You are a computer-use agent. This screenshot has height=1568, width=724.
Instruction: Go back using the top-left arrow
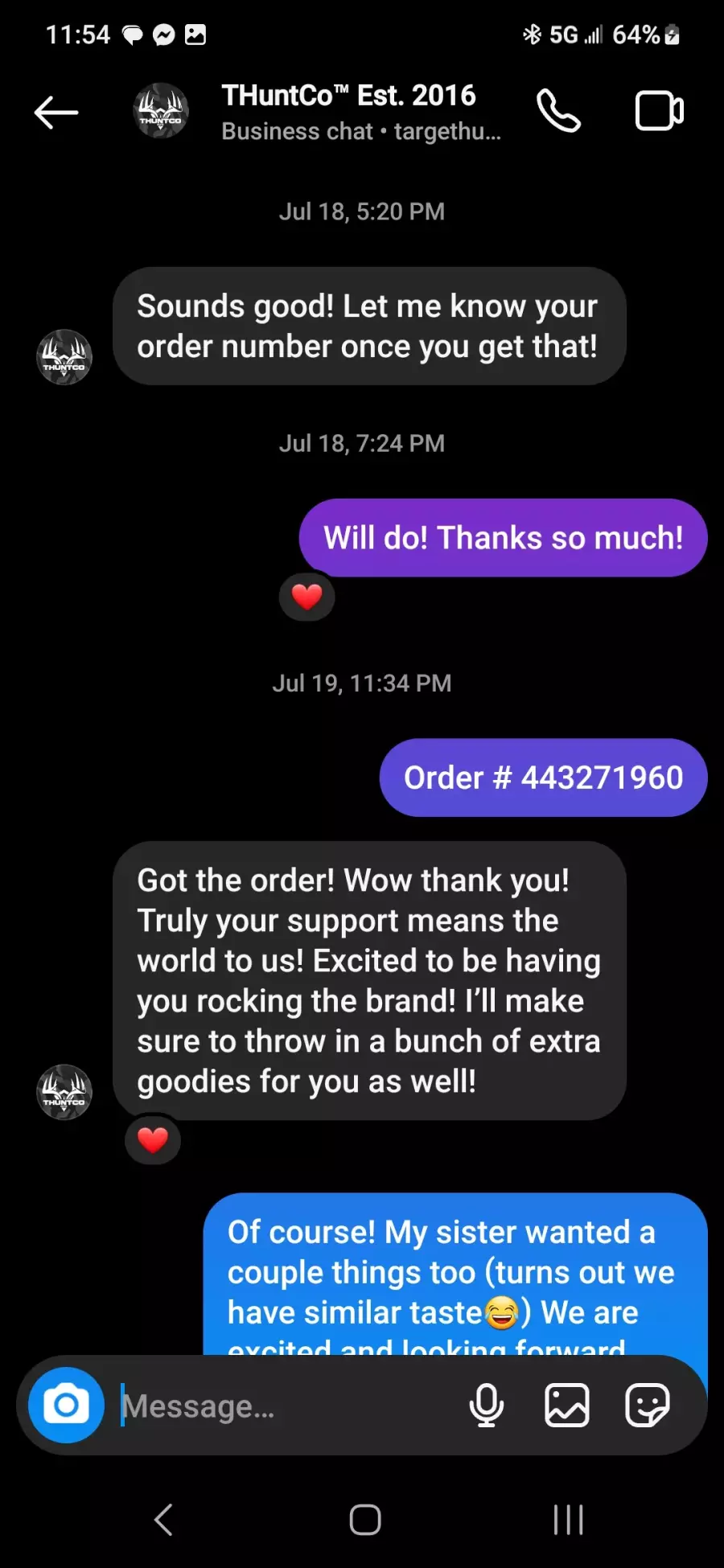(x=56, y=112)
